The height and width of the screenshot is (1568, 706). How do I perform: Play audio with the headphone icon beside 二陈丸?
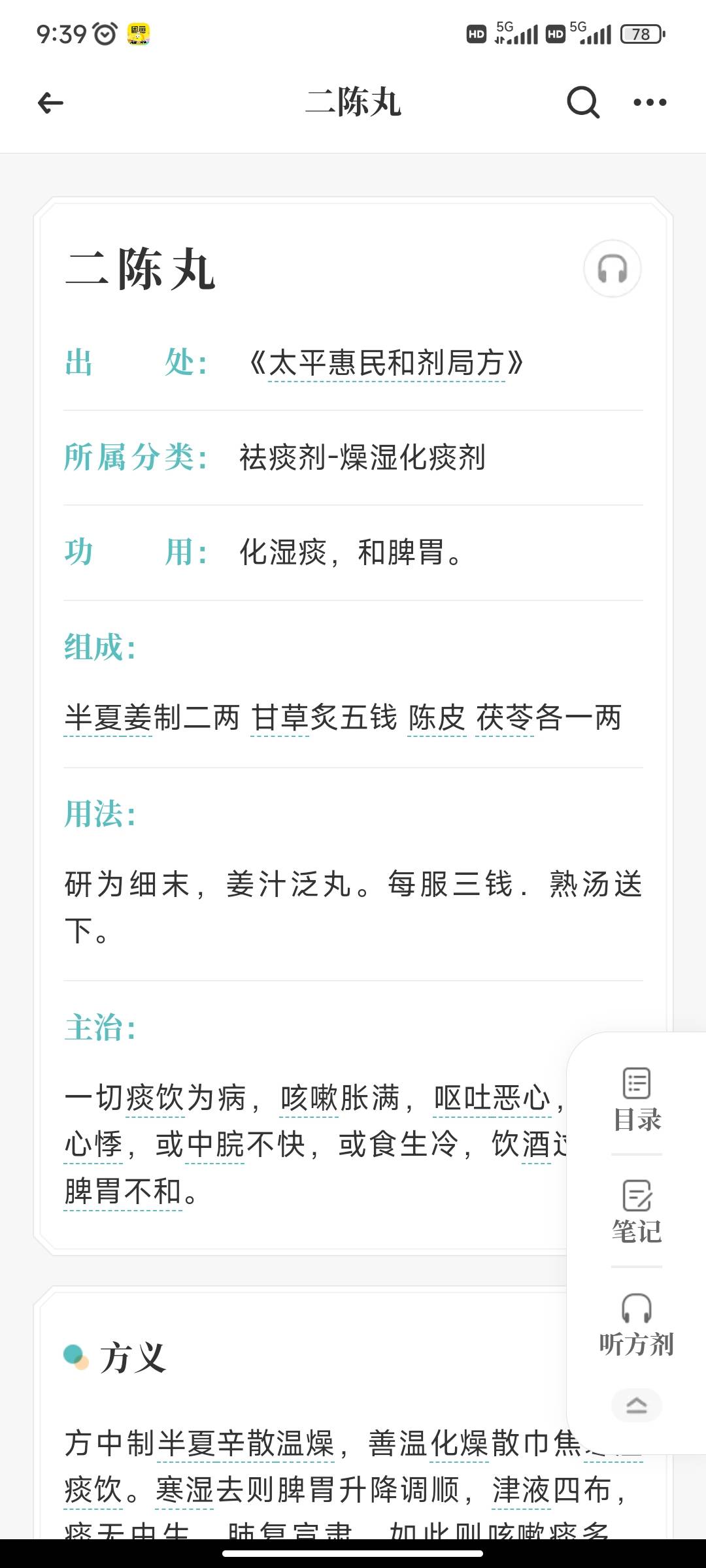point(613,269)
